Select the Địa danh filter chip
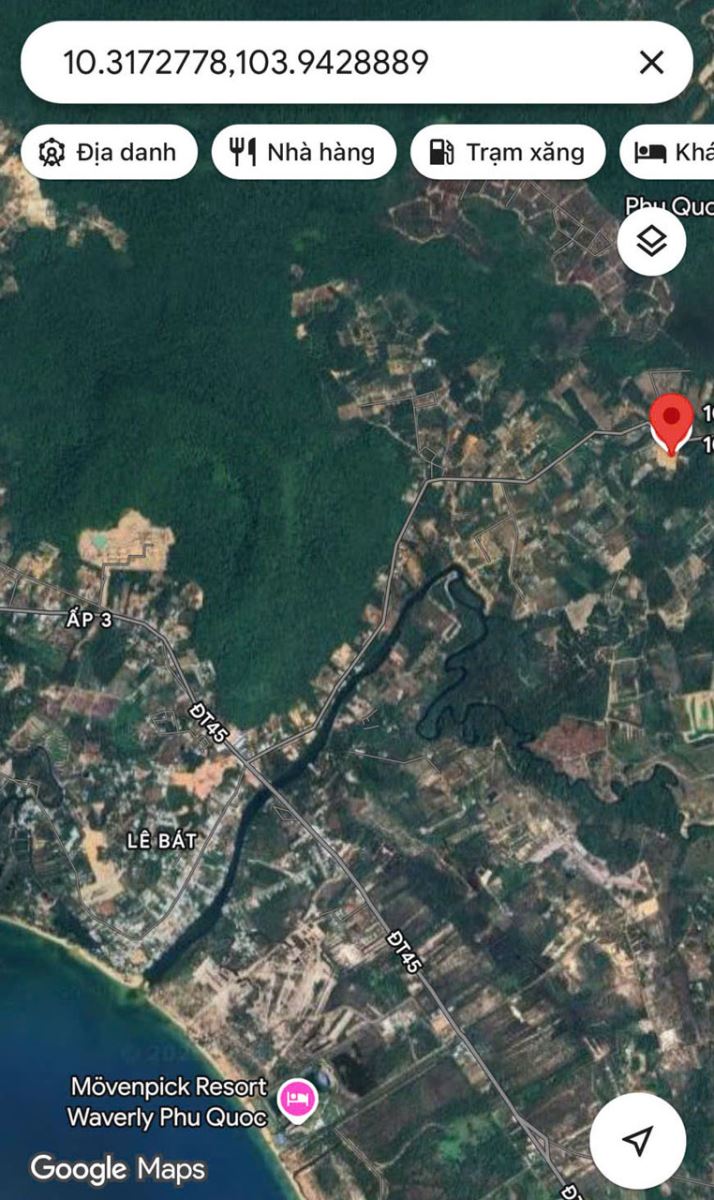The height and width of the screenshot is (1200, 714). click(109, 152)
